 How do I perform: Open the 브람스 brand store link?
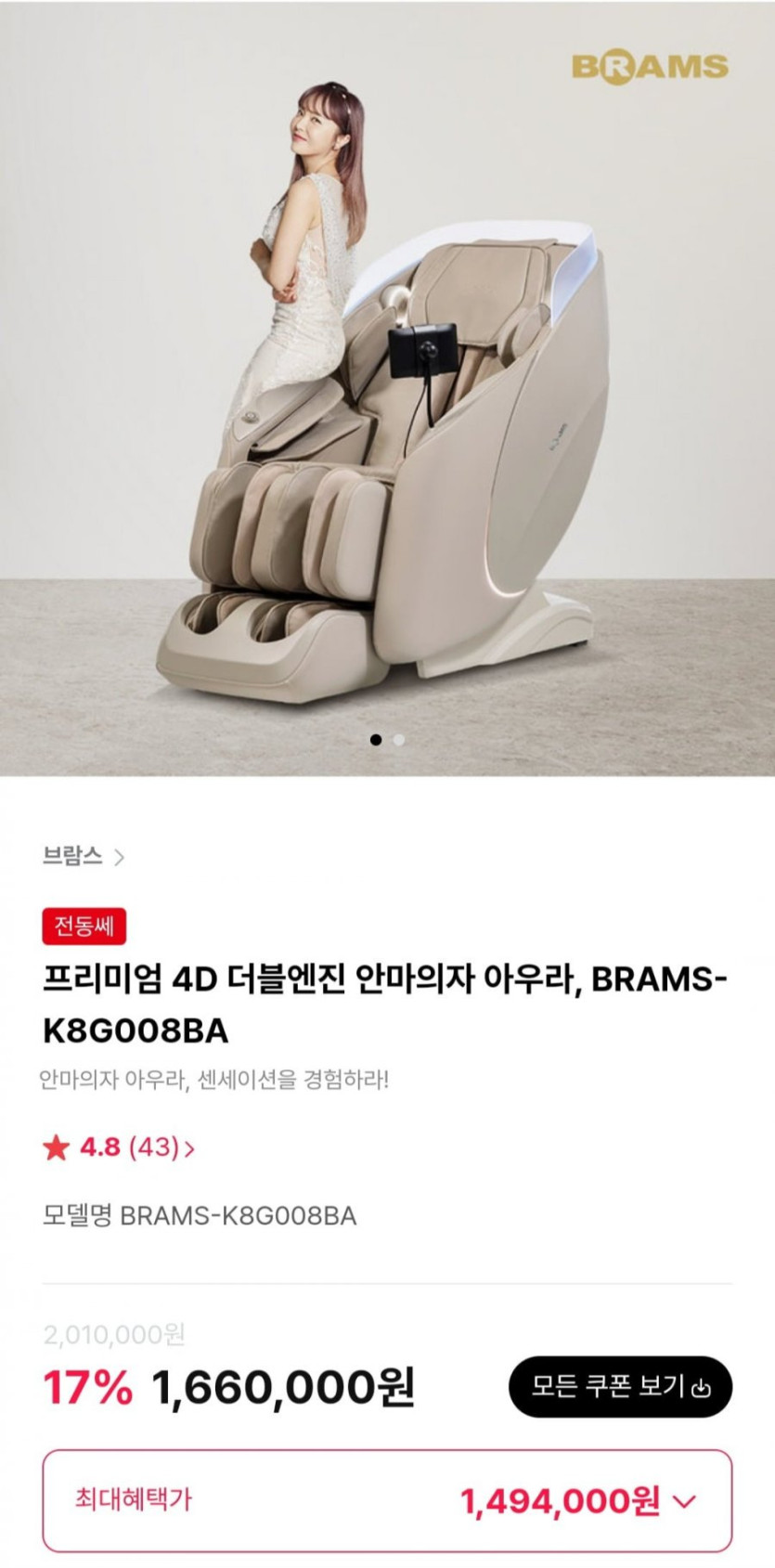[x=83, y=856]
